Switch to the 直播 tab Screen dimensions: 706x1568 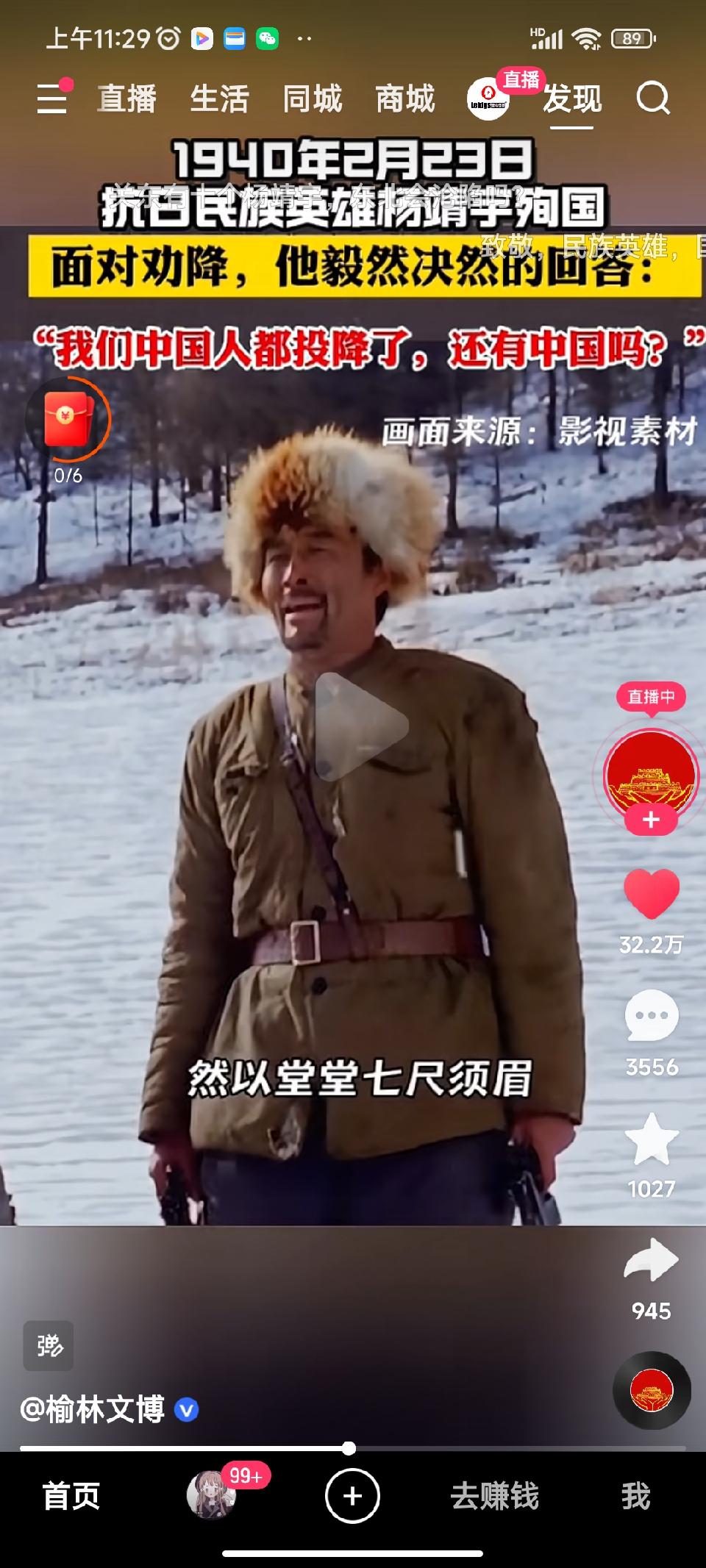click(x=127, y=99)
